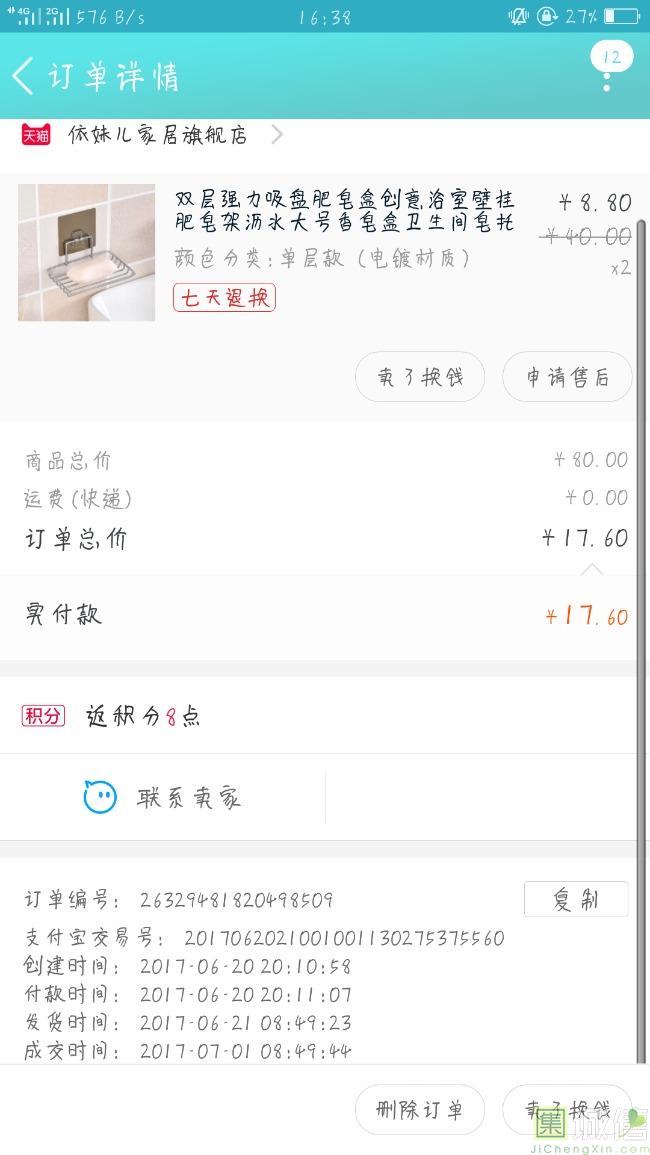Go back from order details

(24, 76)
